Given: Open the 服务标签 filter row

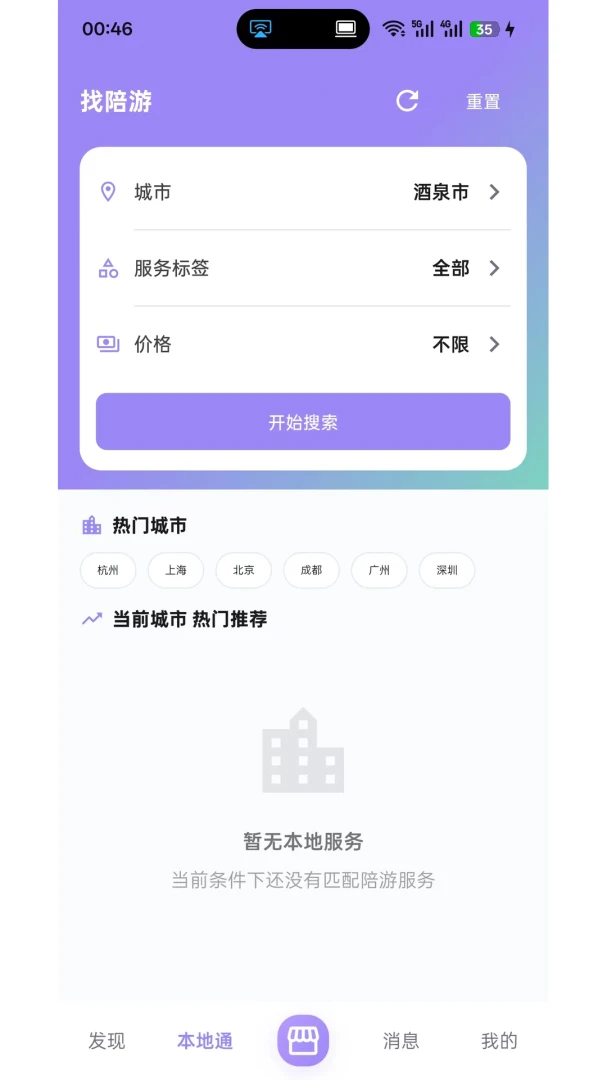Looking at the screenshot, I should (303, 268).
